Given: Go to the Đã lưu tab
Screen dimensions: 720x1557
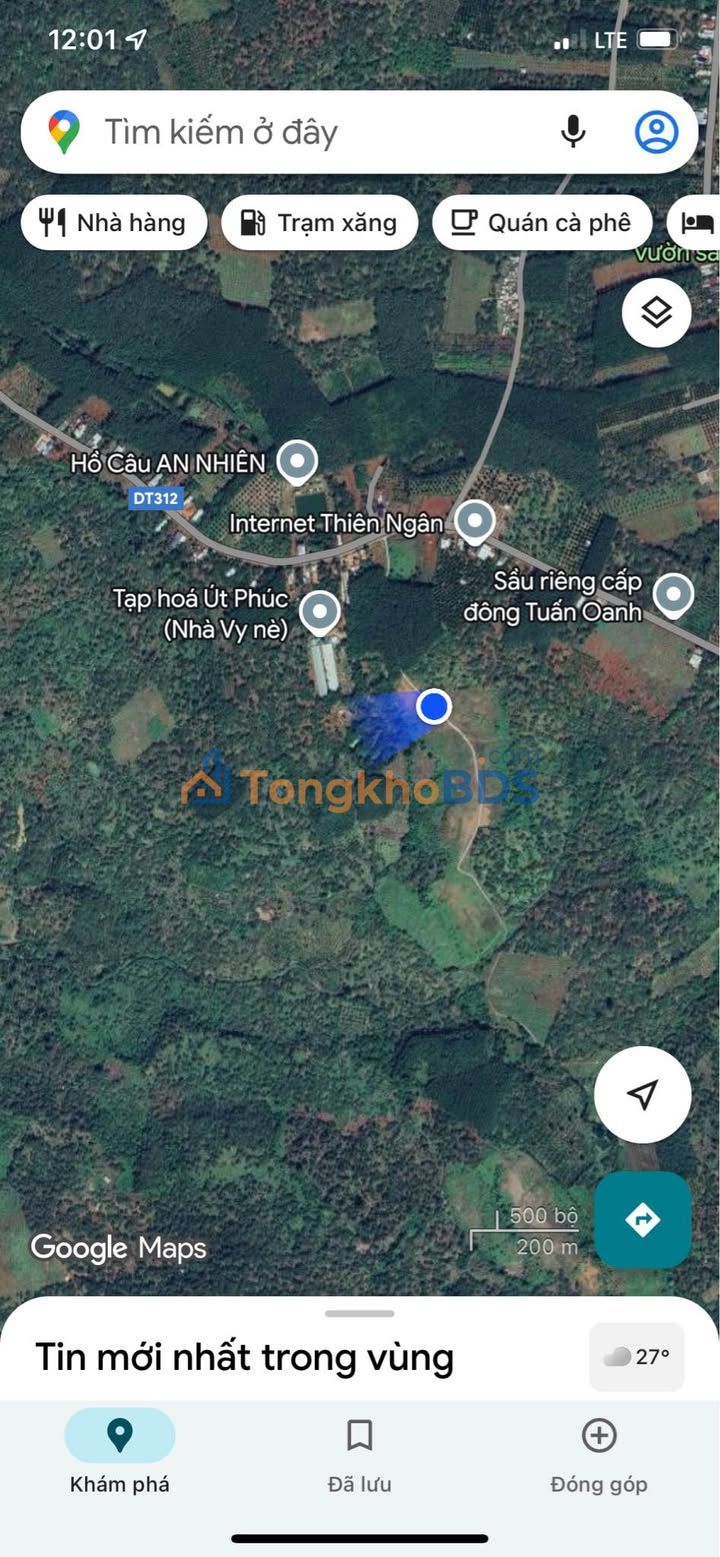Looking at the screenshot, I should click(x=359, y=1450).
